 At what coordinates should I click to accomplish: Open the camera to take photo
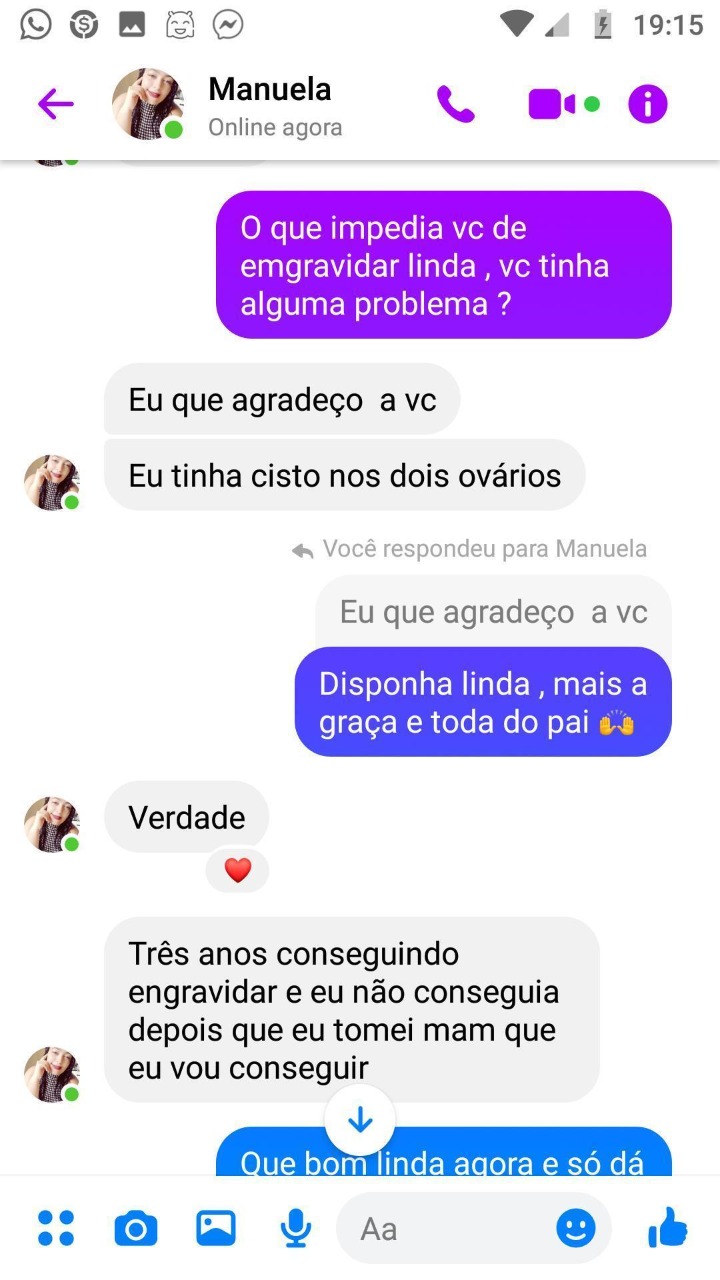[136, 1228]
